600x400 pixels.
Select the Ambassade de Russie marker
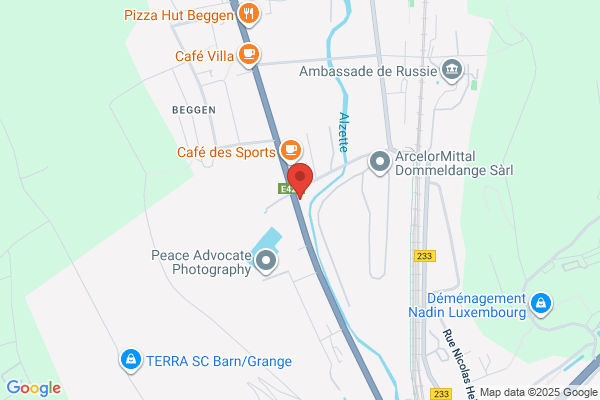452,70
